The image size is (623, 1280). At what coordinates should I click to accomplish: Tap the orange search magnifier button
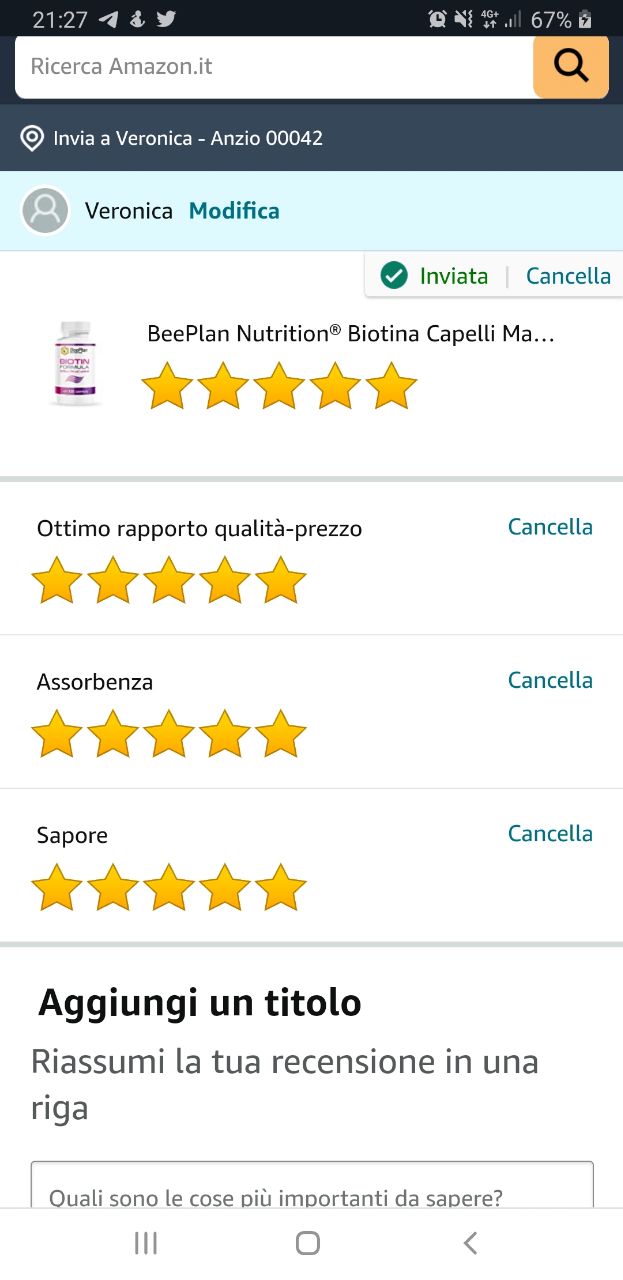(x=571, y=66)
